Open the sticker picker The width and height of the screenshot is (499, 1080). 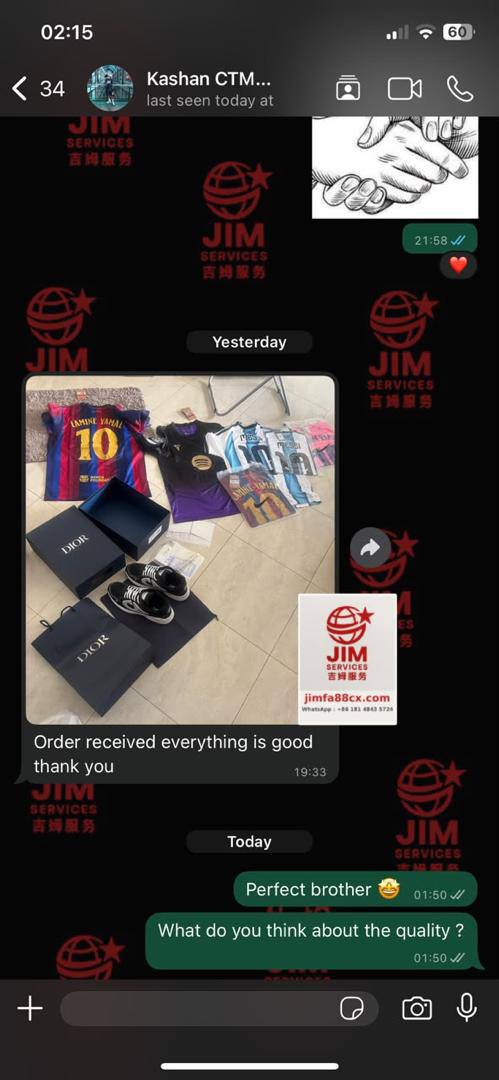352,1009
